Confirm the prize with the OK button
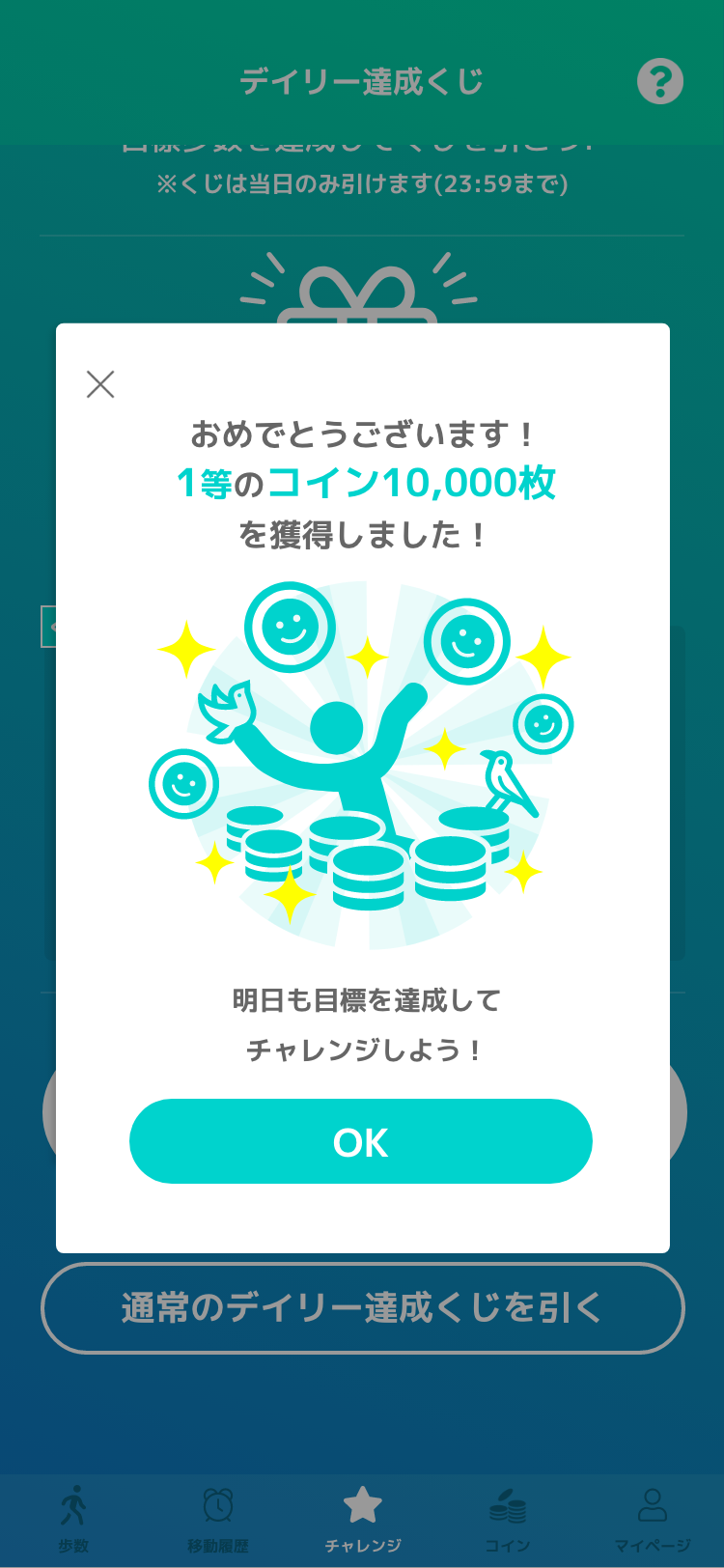 point(361,1141)
